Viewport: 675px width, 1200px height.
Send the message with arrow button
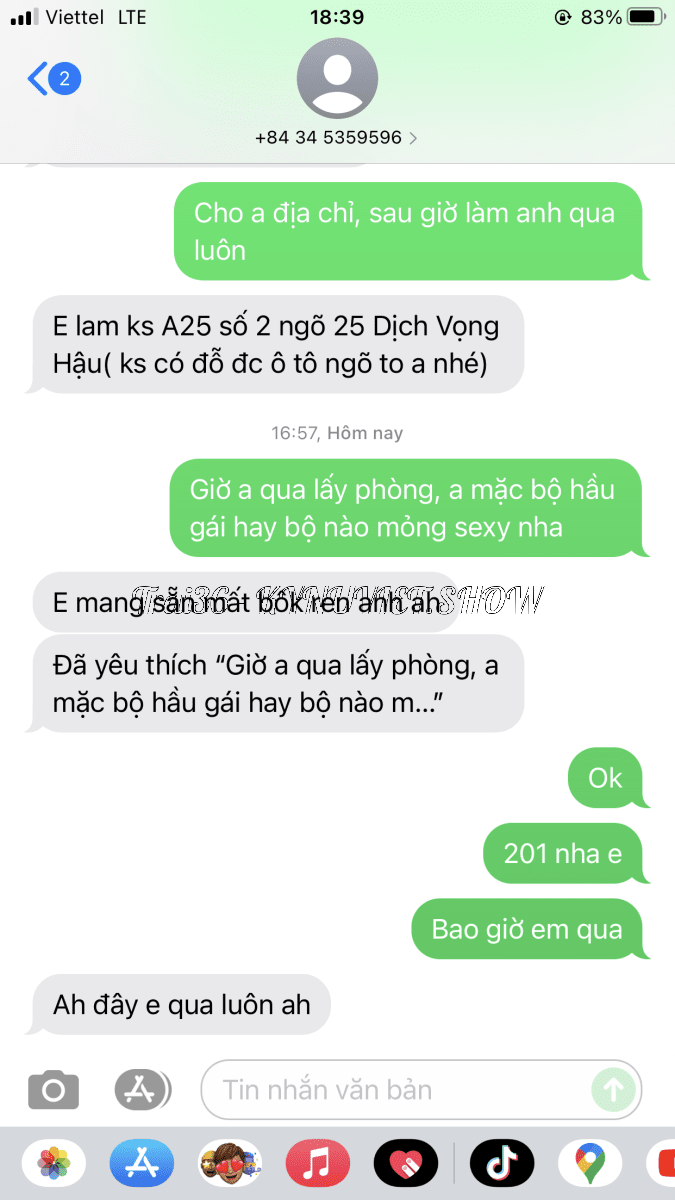pyautogui.click(x=613, y=1089)
